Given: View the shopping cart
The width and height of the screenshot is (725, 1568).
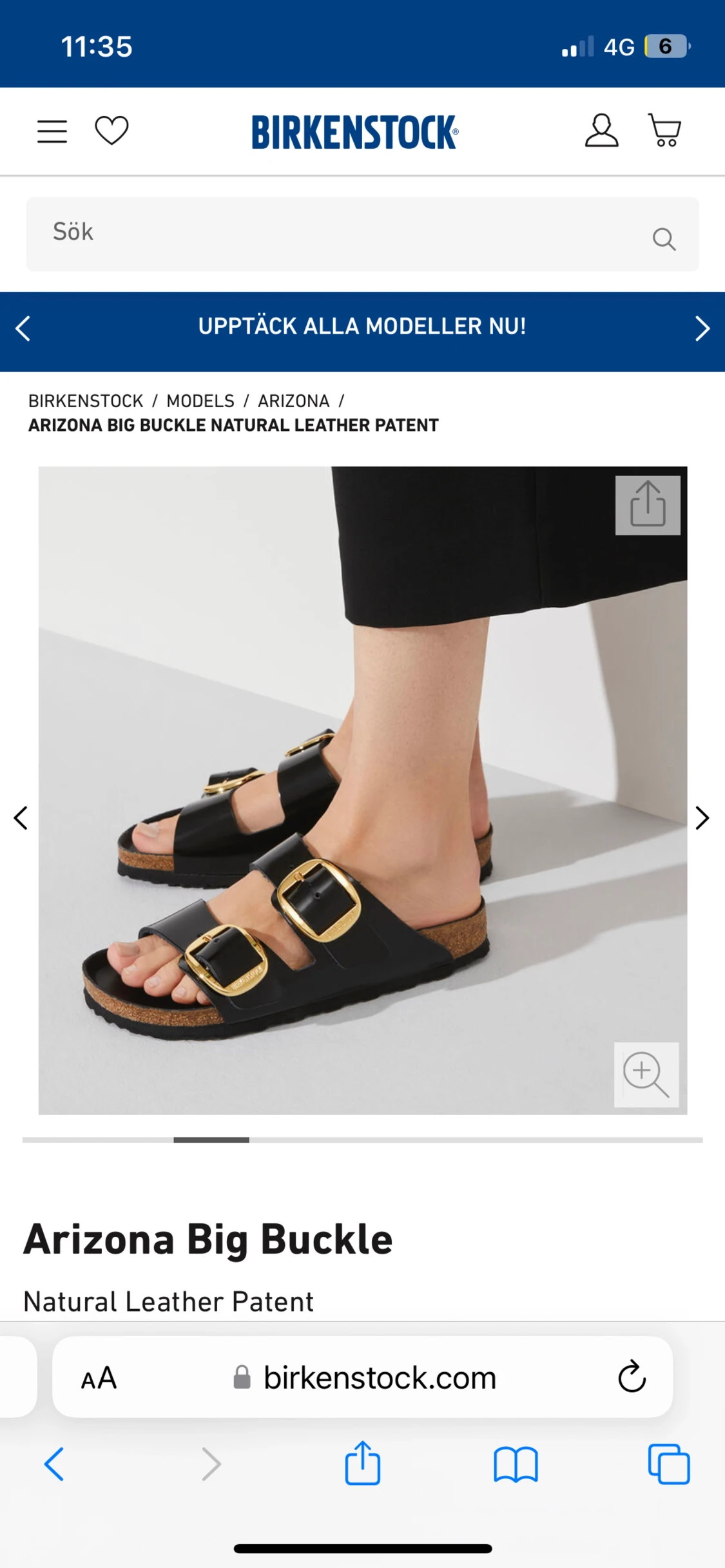Looking at the screenshot, I should (x=664, y=131).
